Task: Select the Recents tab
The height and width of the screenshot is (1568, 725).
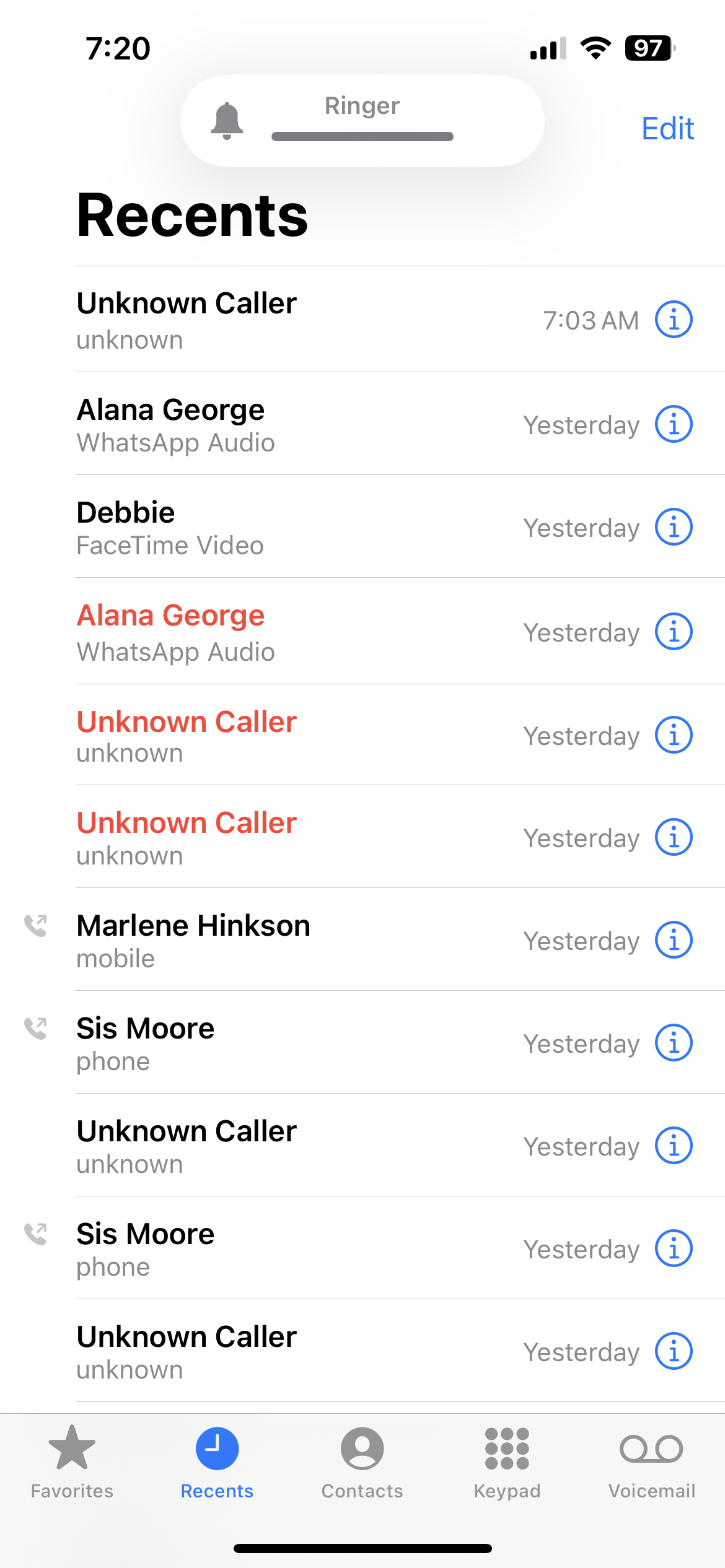Action: 217,1460
